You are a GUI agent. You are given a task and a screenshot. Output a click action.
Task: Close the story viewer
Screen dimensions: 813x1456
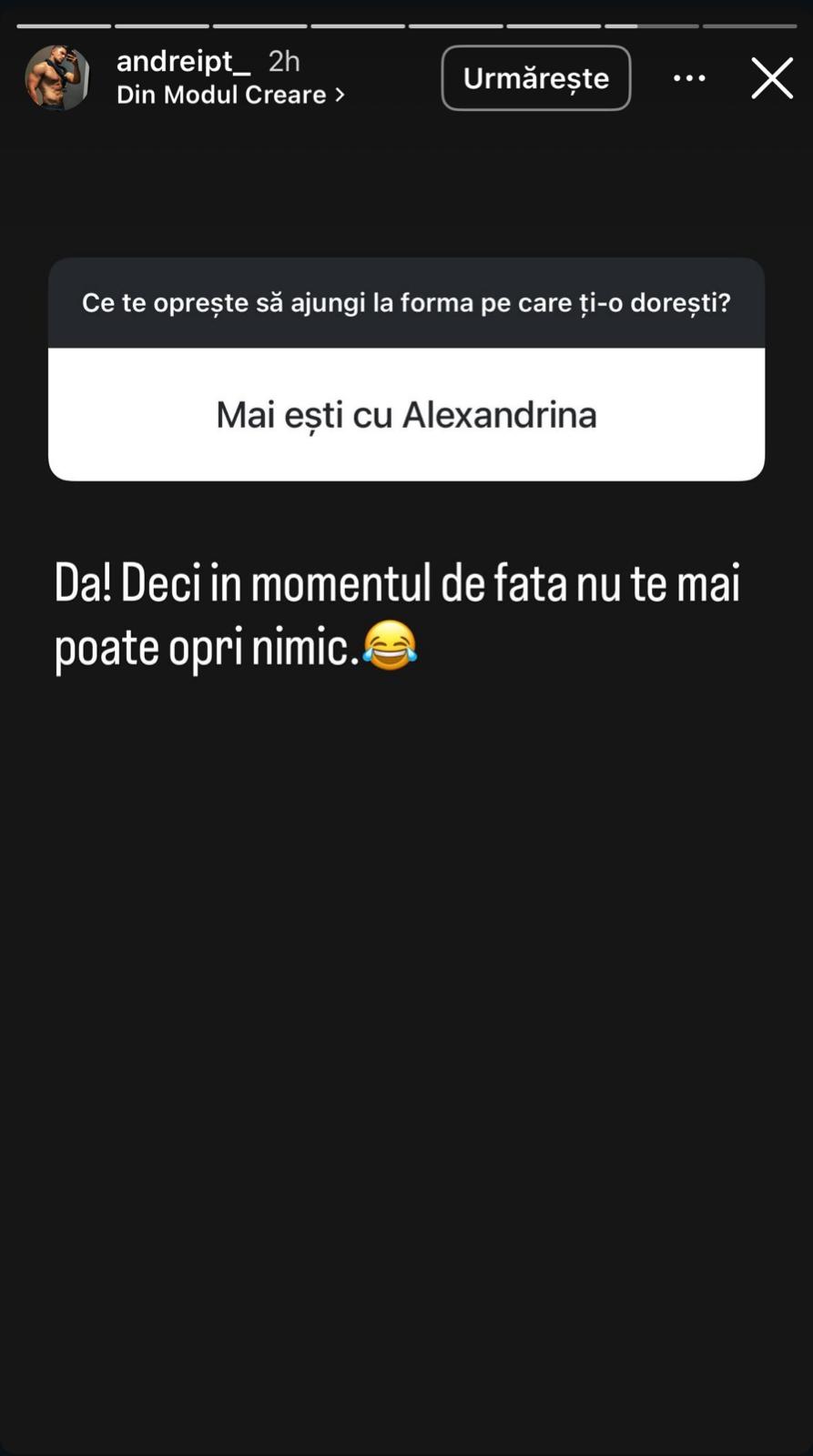point(771,78)
